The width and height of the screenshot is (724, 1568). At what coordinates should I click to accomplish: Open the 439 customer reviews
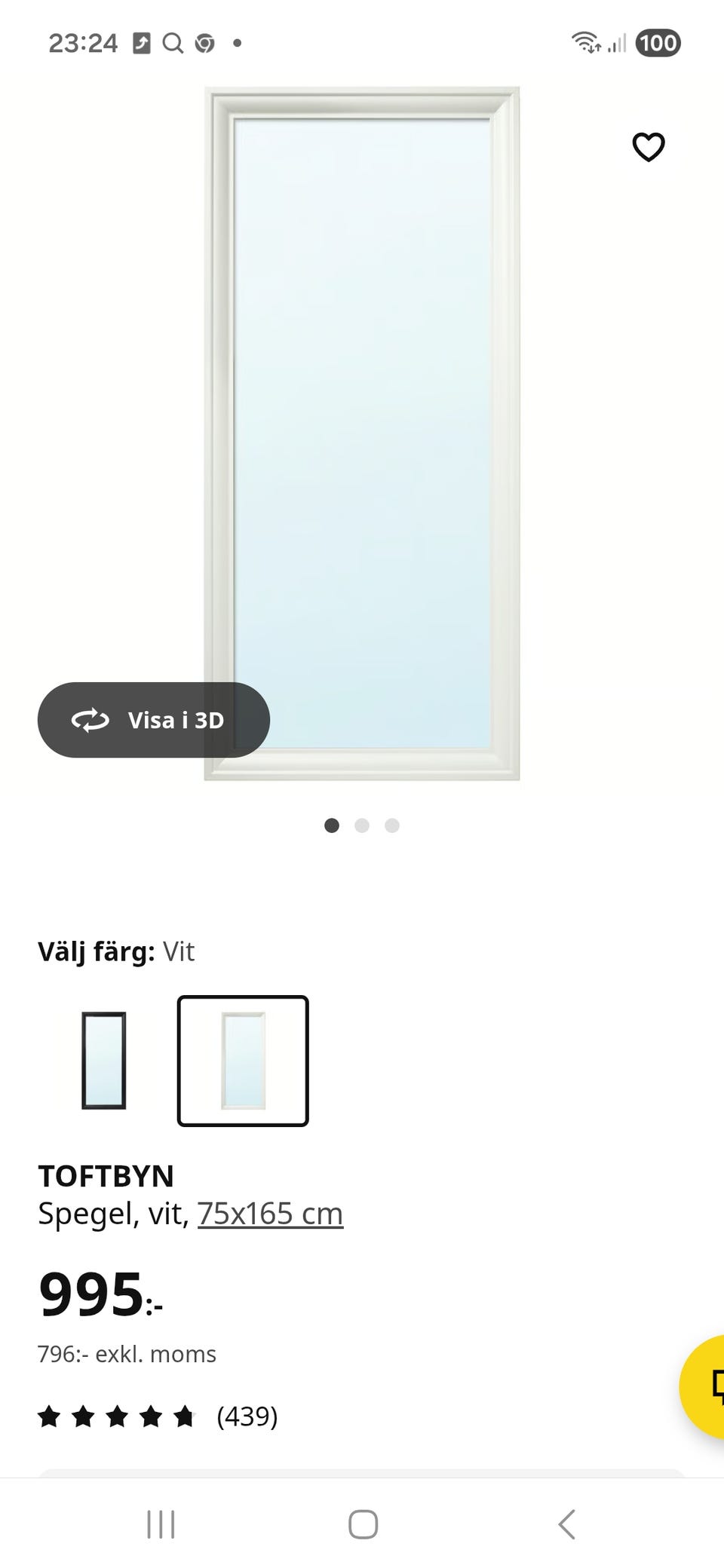pos(247,1416)
